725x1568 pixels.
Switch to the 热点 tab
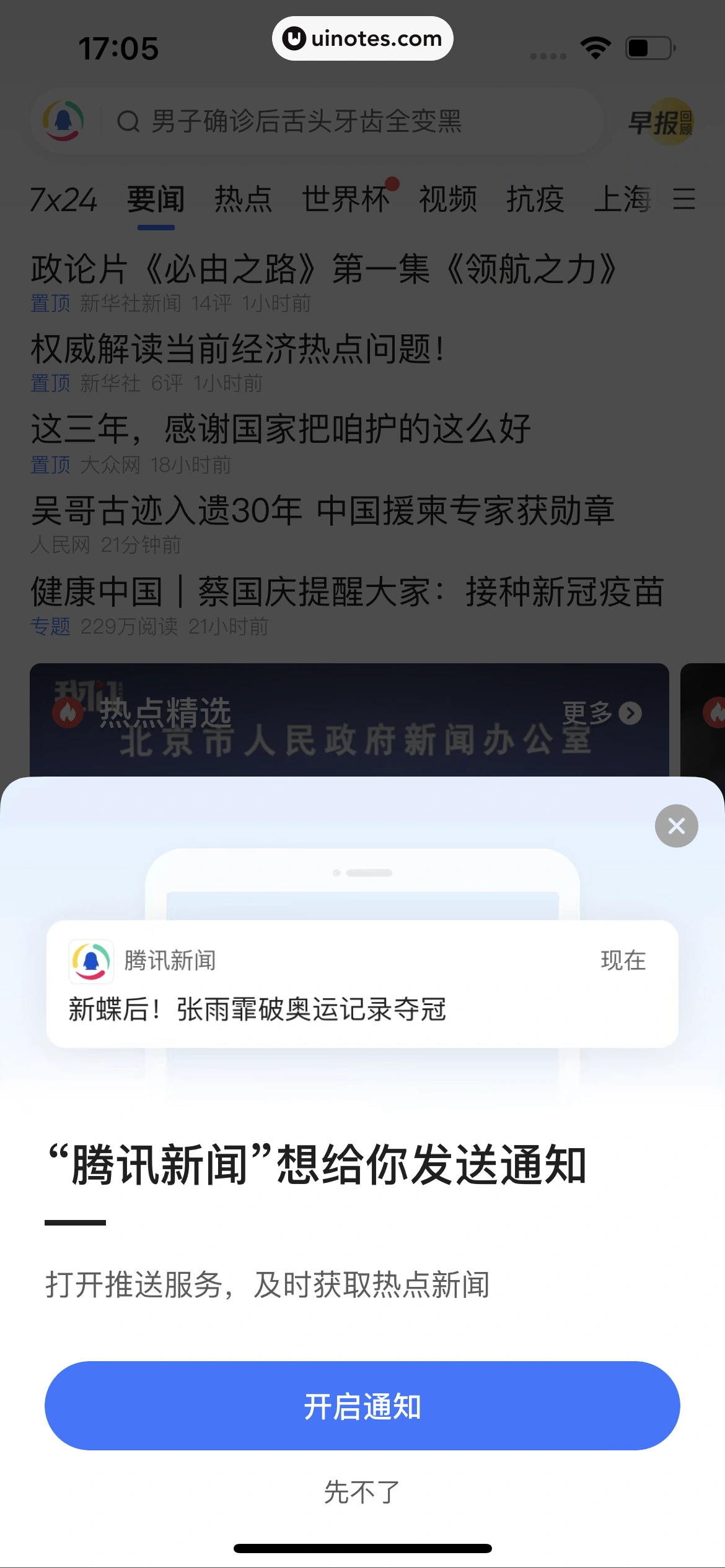click(243, 199)
